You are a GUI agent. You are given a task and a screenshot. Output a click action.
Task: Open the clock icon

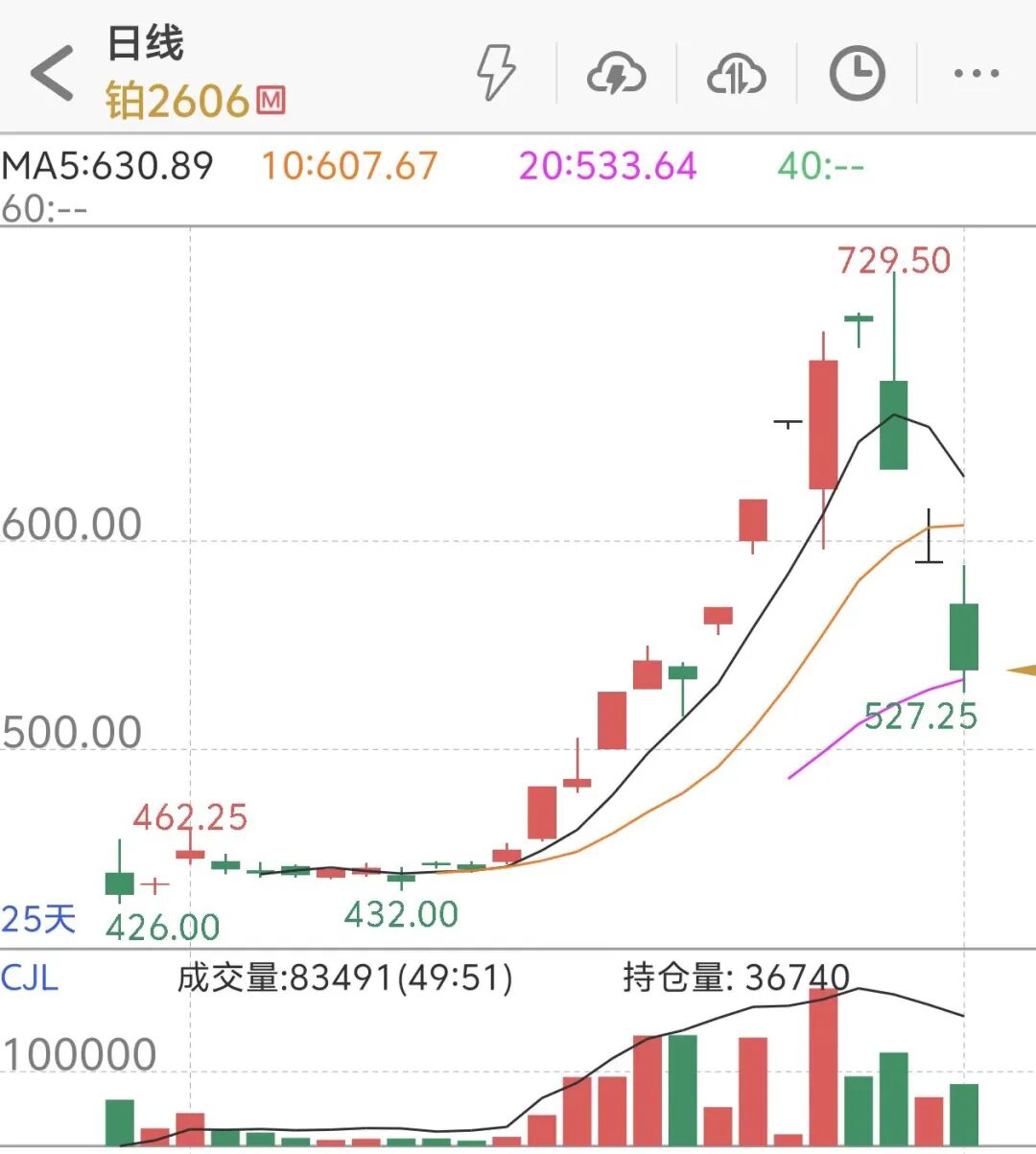pos(857,73)
